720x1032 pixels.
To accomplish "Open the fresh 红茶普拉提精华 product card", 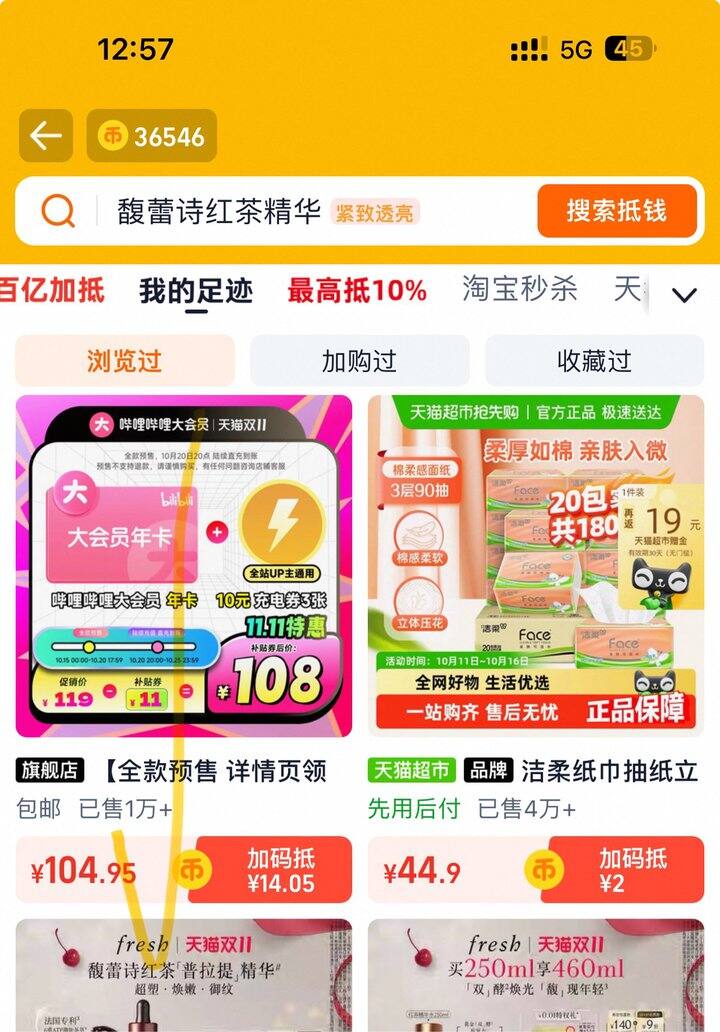I will (184, 975).
